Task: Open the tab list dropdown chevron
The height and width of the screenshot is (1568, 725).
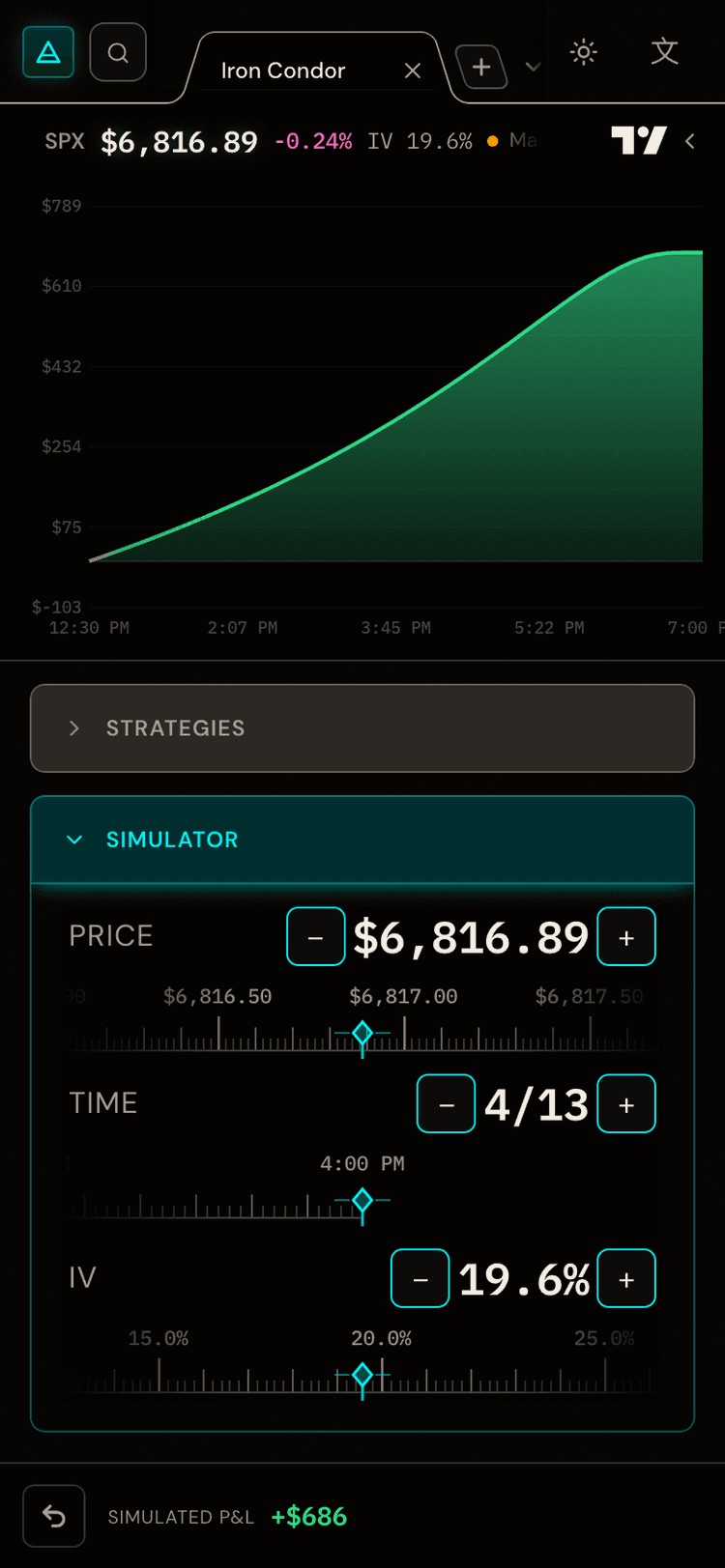Action: [533, 67]
